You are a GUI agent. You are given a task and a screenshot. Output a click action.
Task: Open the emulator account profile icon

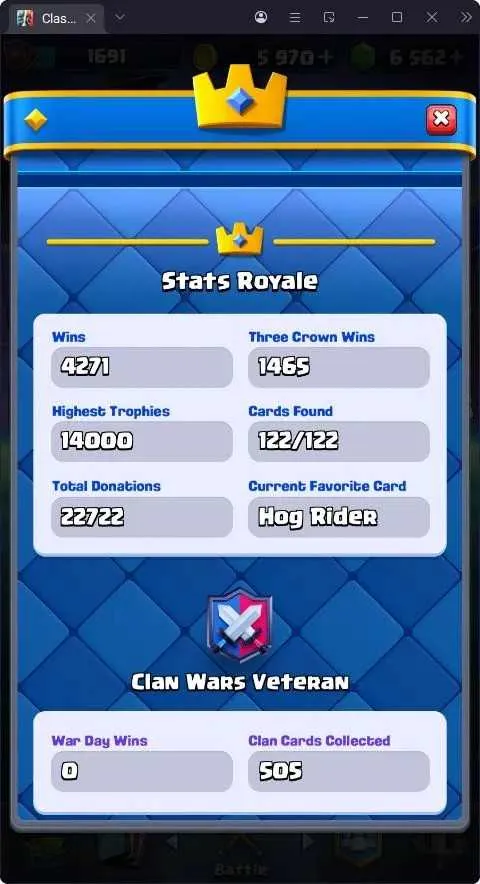[x=261, y=17]
